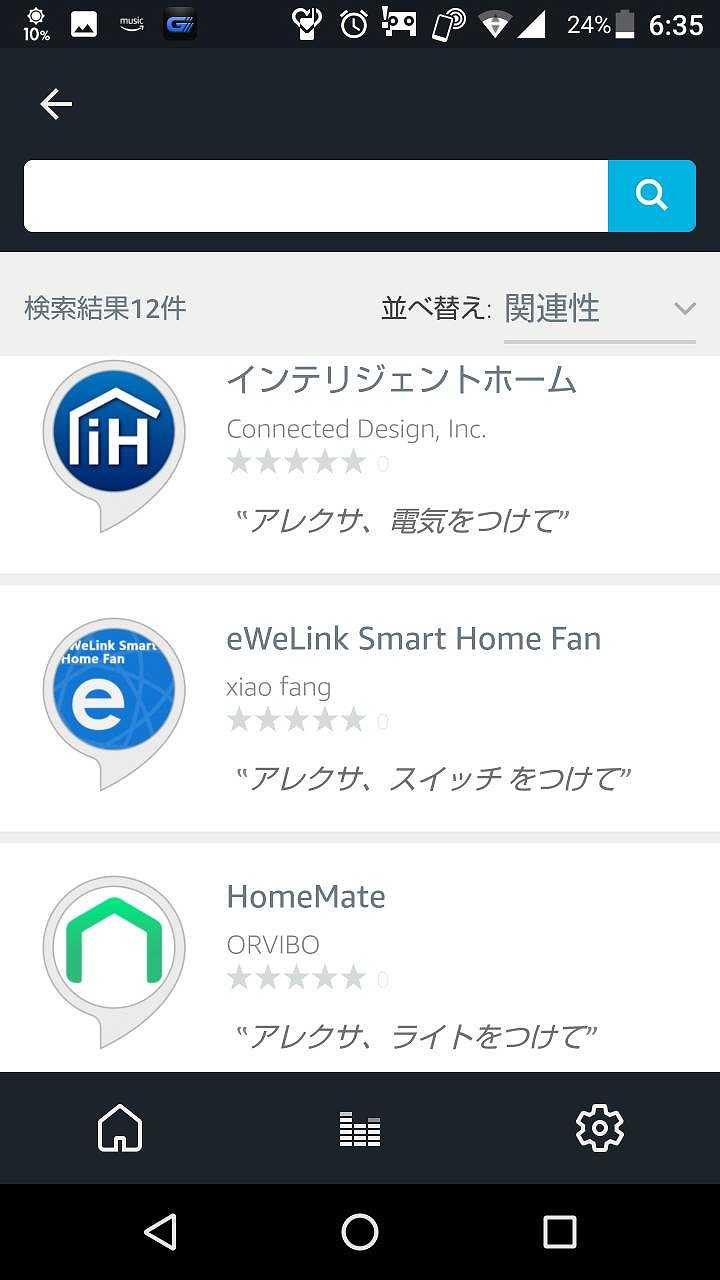
Task: Tap the empty skill search field
Action: pos(315,196)
